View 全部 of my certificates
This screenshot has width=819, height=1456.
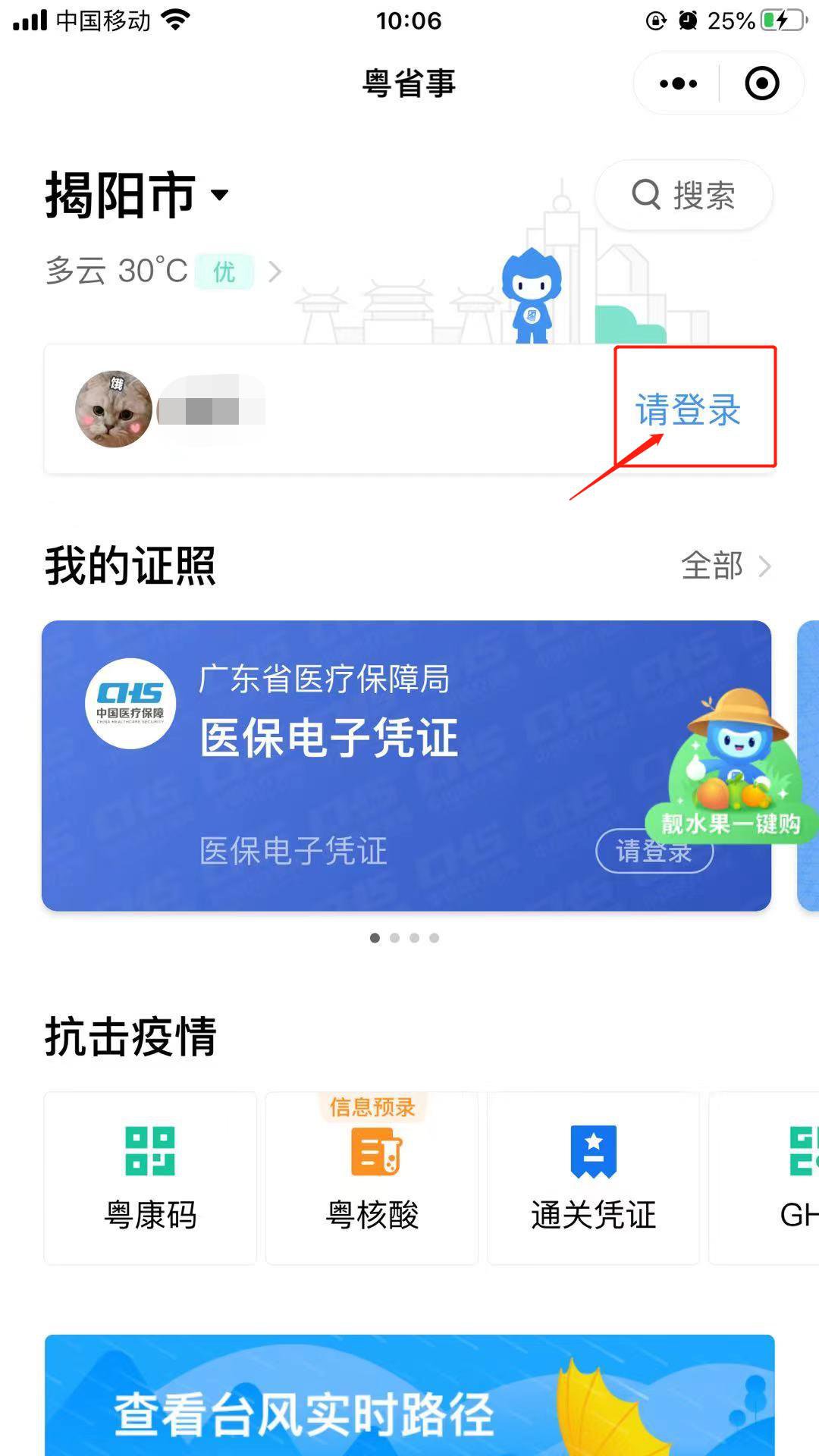click(x=725, y=566)
